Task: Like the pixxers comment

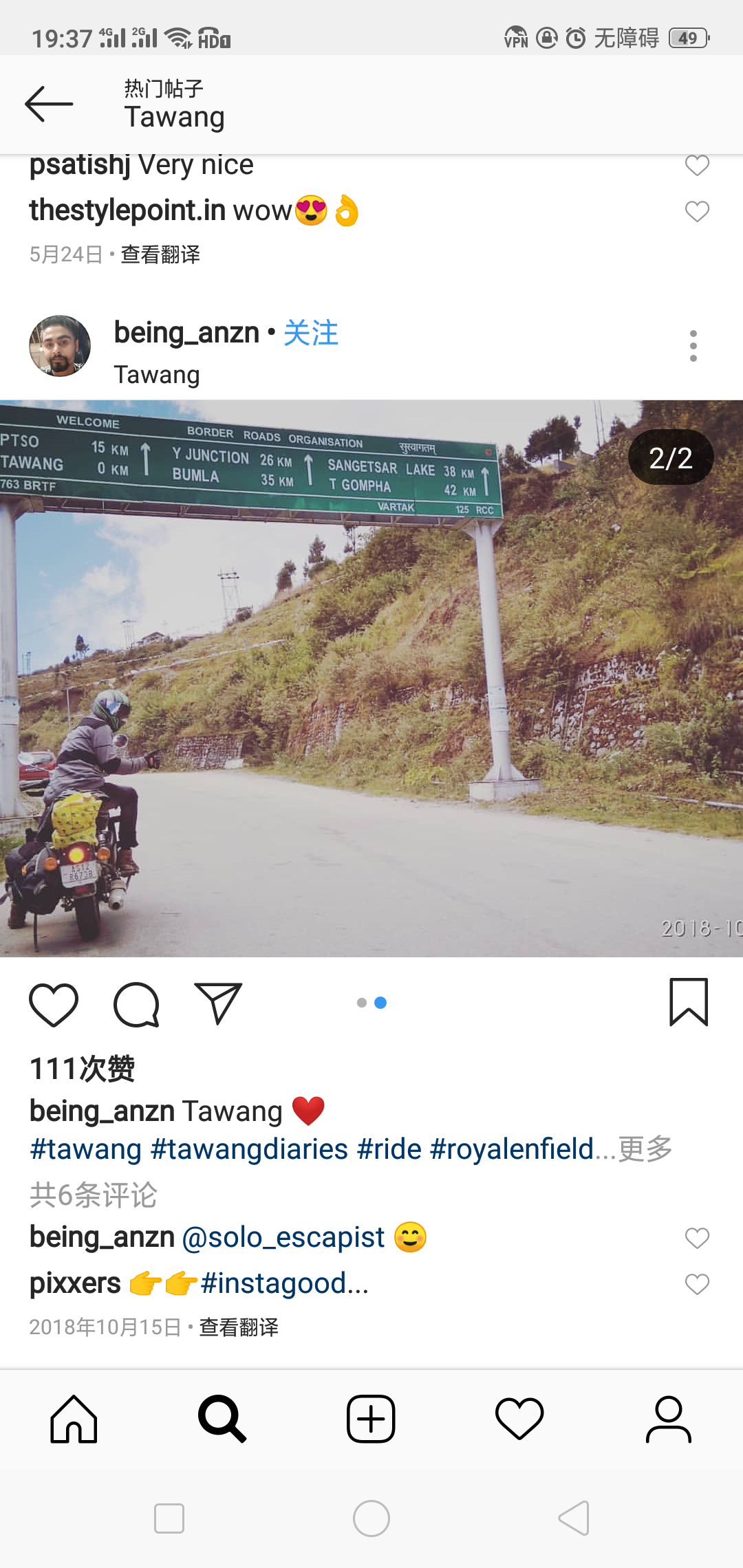Action: click(697, 1284)
